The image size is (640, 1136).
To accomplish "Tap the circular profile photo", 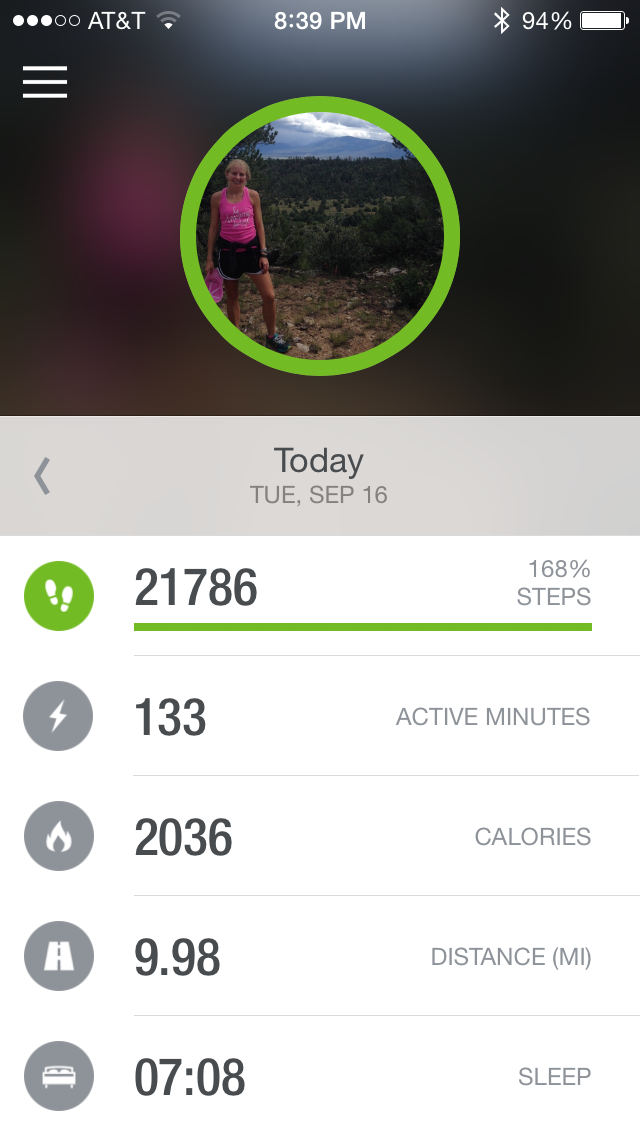I will (x=320, y=236).
